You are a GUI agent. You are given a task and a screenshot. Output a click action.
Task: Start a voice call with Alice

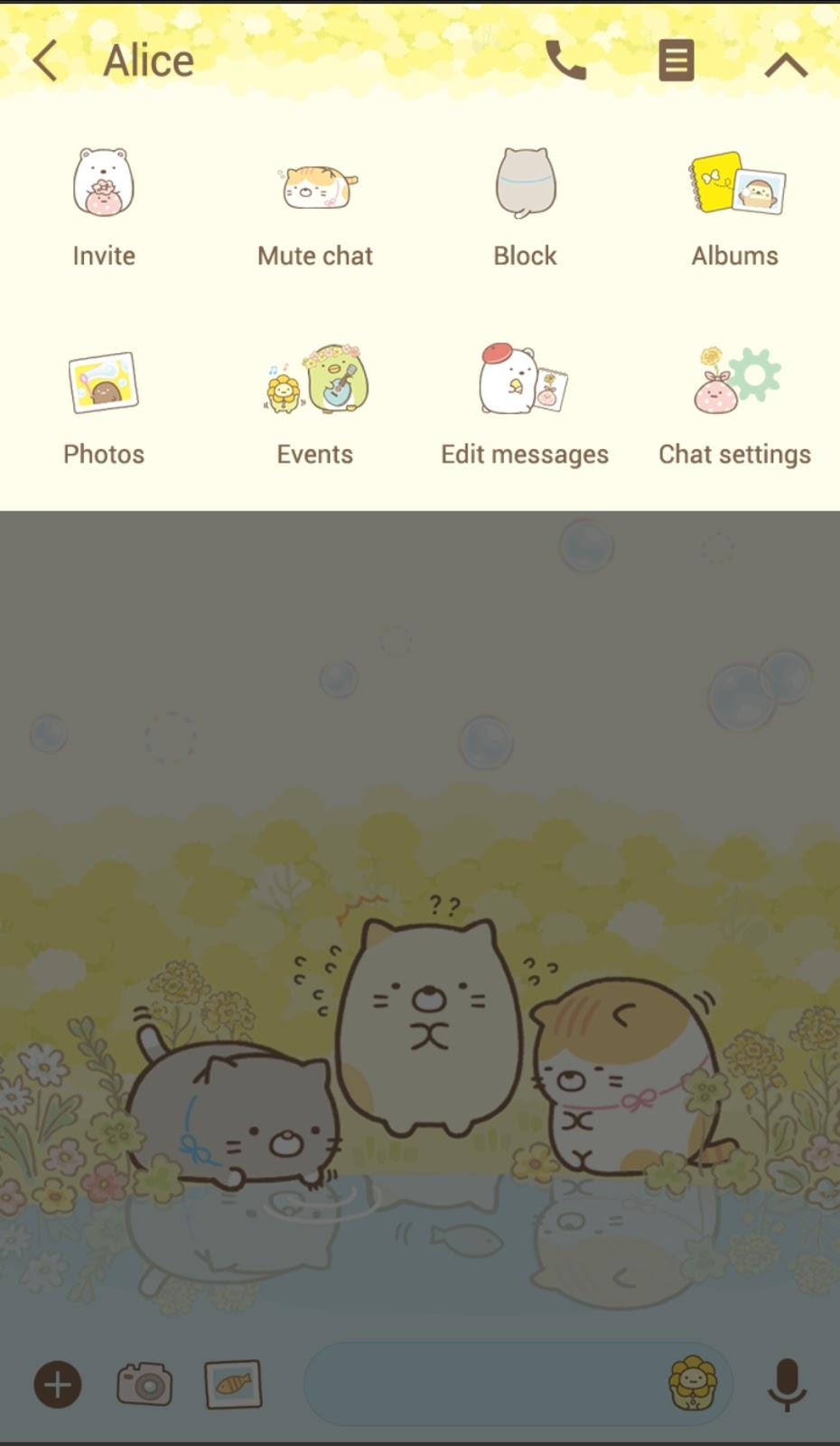(566, 61)
